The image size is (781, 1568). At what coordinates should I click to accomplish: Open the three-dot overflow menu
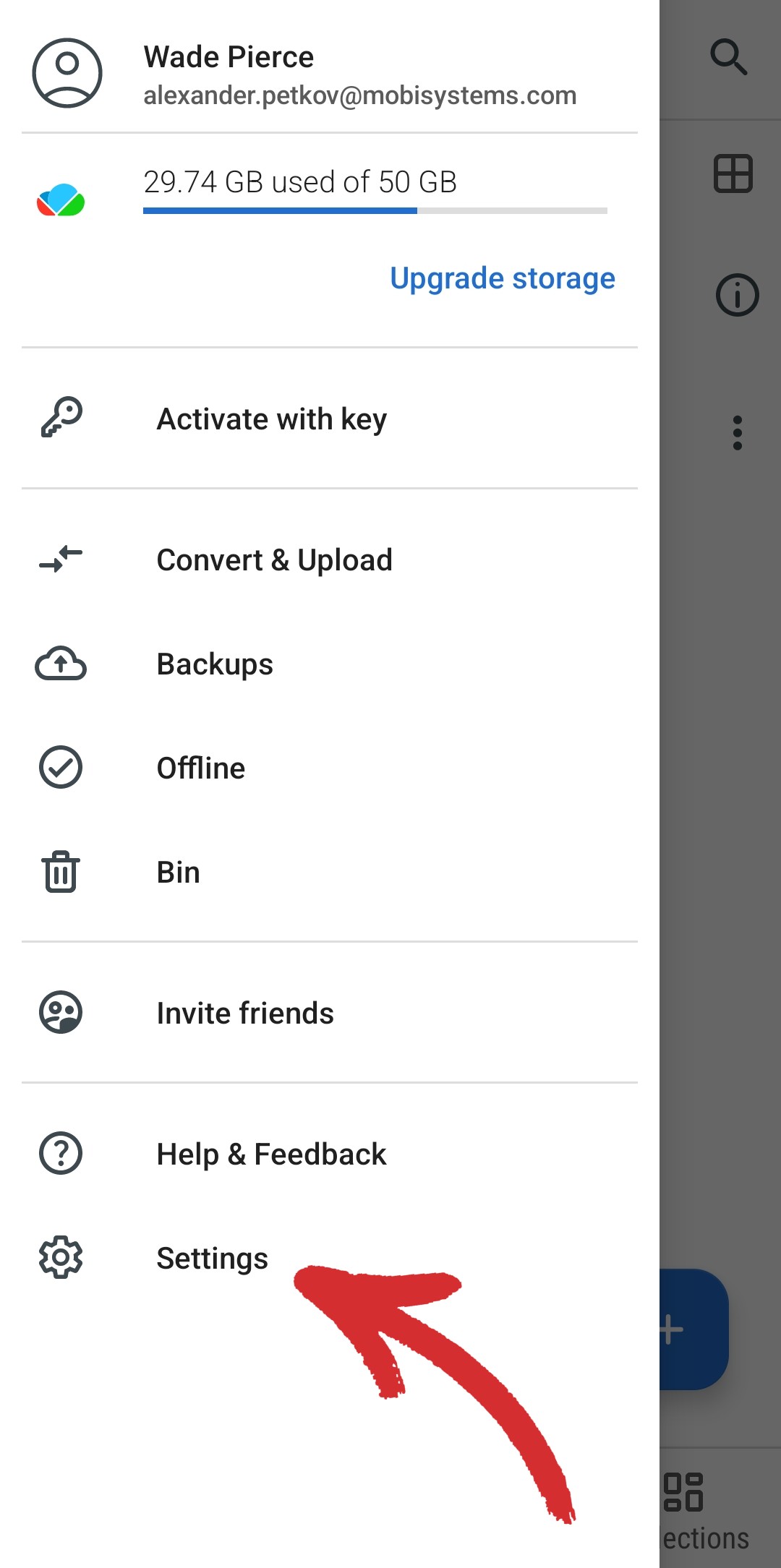[737, 432]
